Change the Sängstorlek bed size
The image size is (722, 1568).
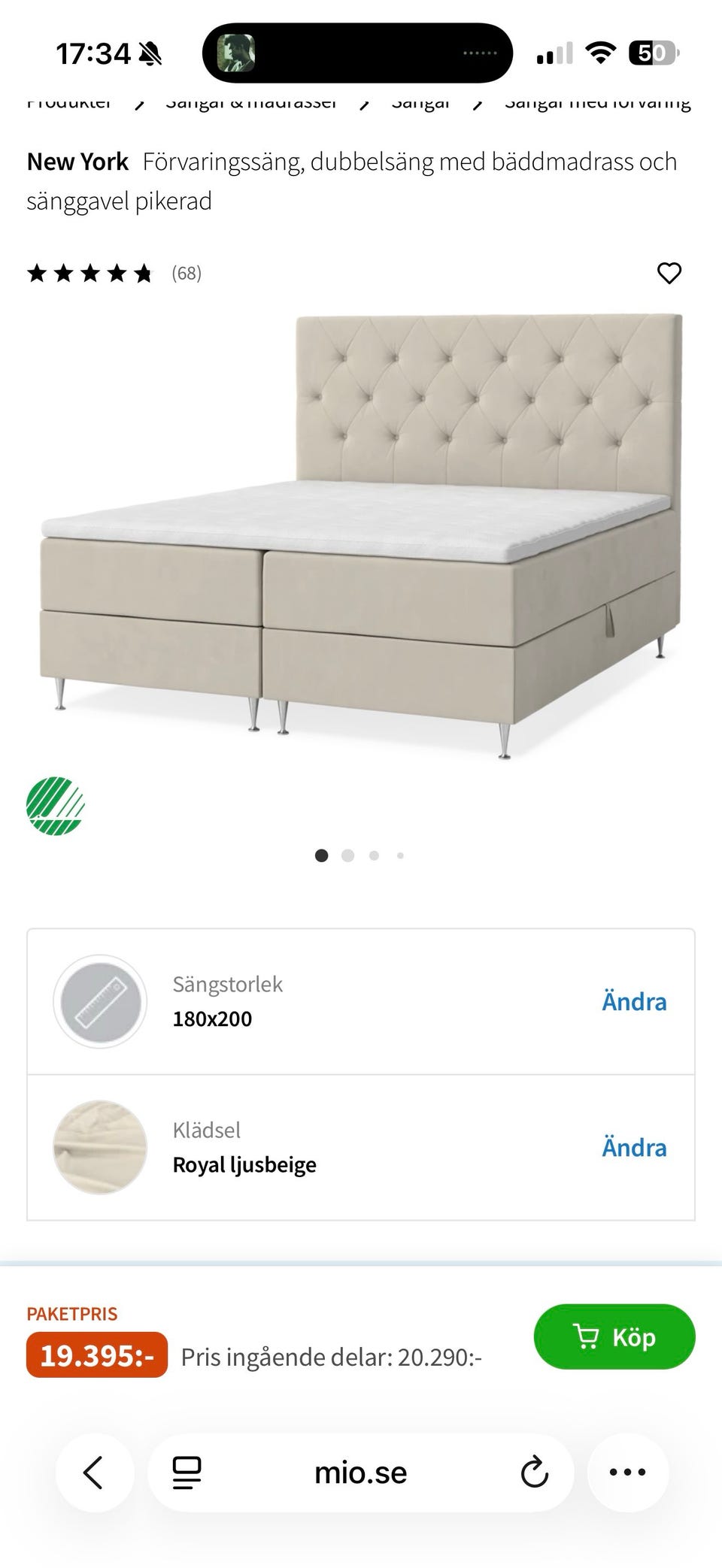click(x=633, y=1002)
